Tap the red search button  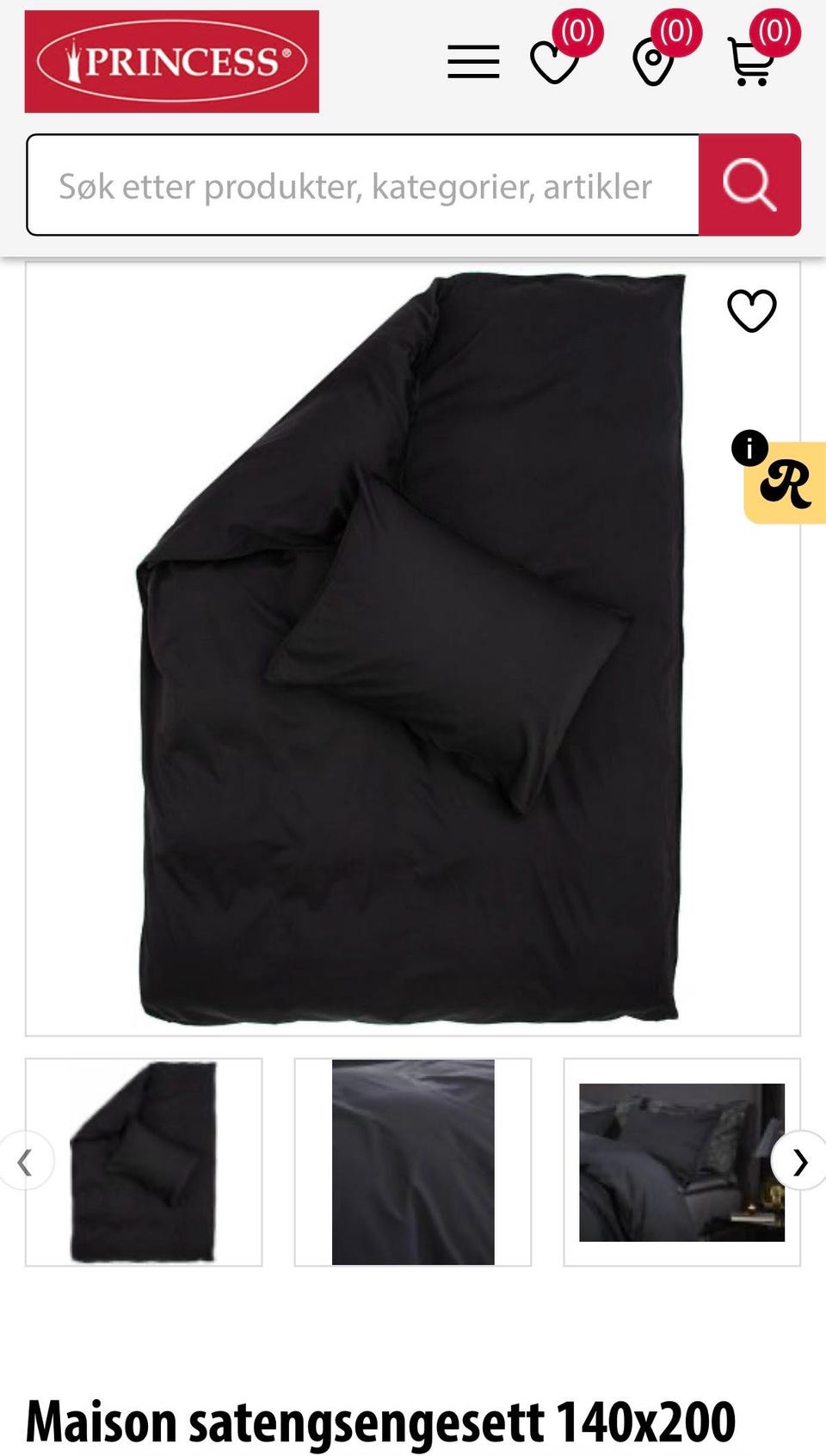(749, 185)
